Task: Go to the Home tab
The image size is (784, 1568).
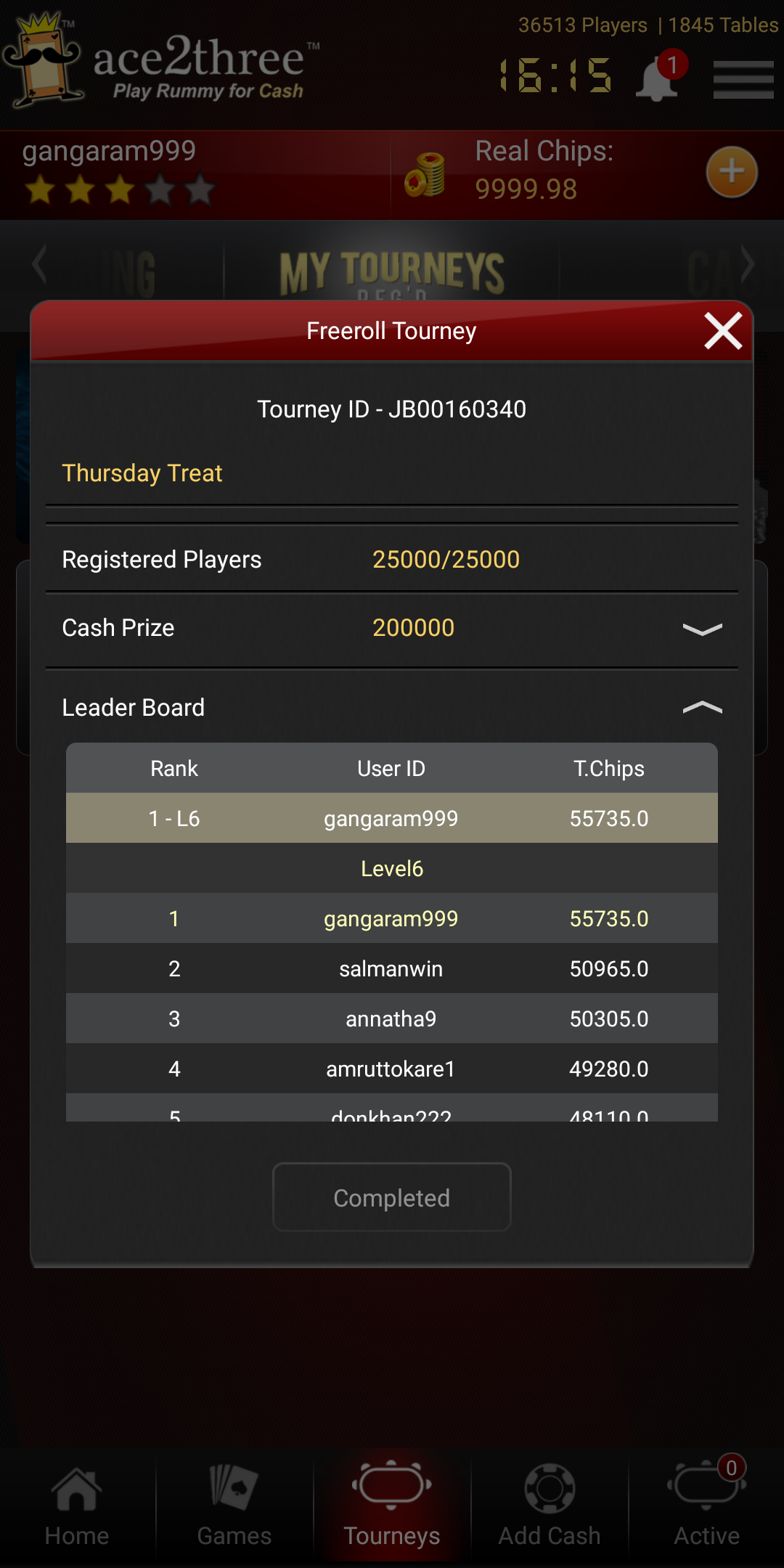Action: pyautogui.click(x=77, y=1507)
